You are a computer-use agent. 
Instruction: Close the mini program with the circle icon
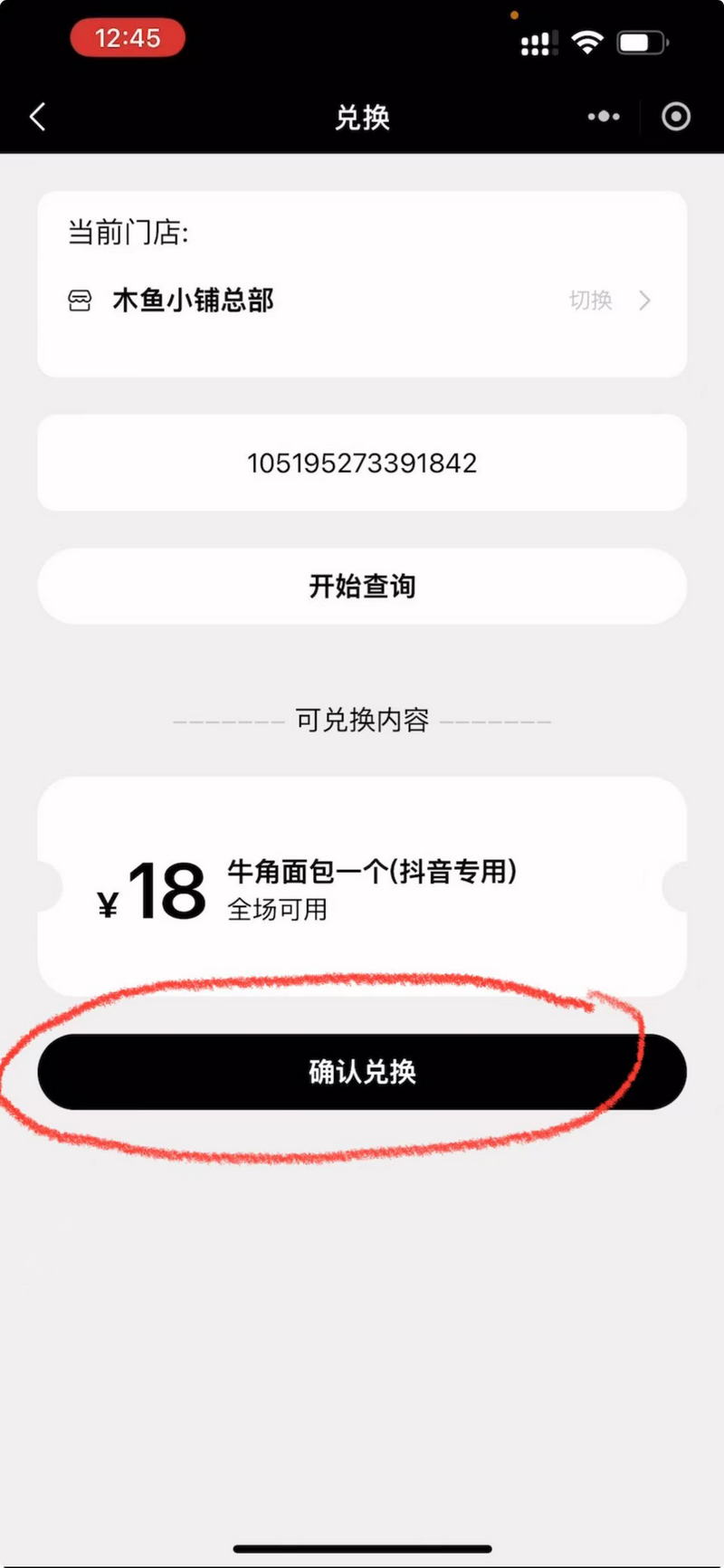(676, 117)
